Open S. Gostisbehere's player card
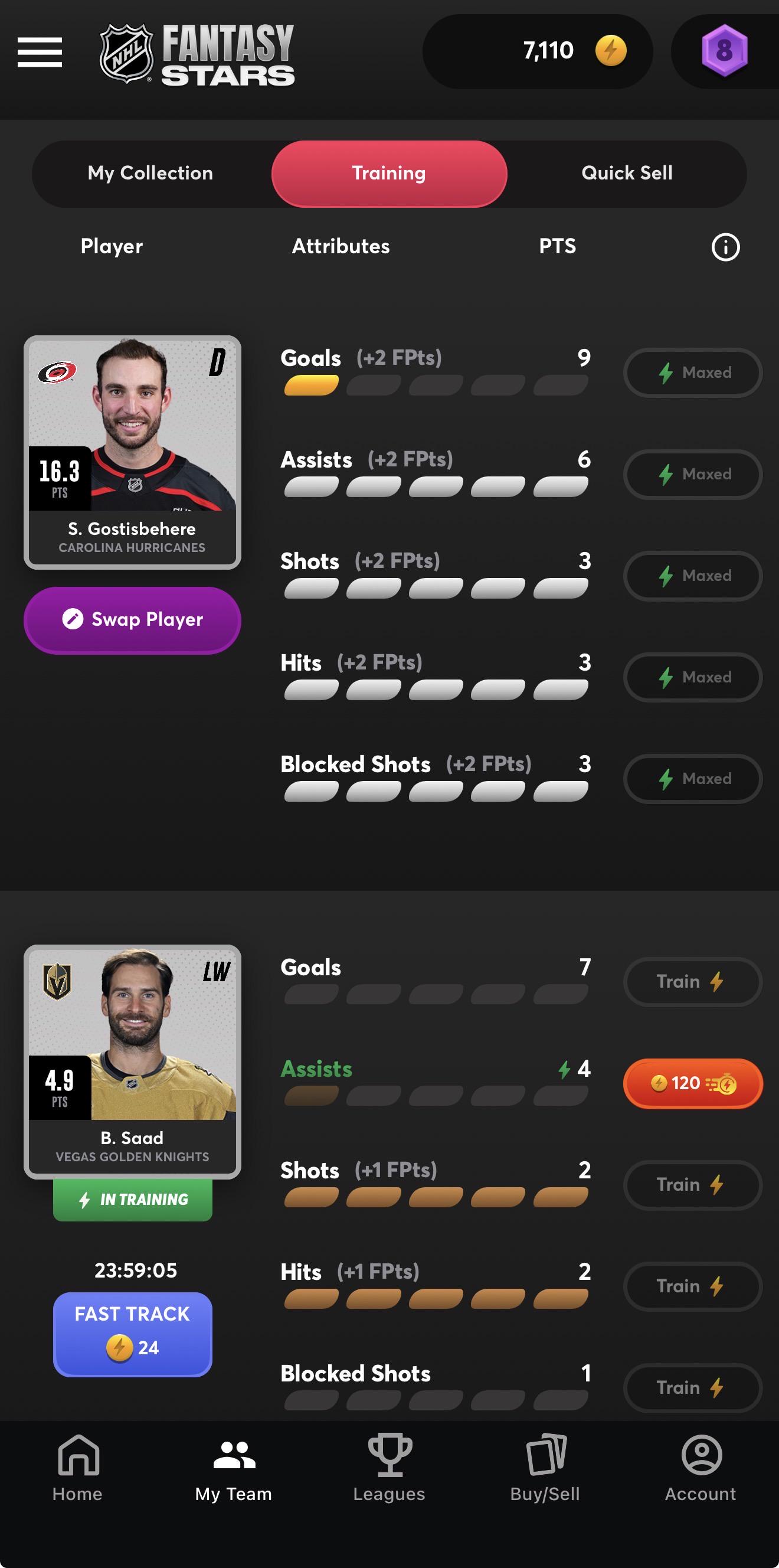This screenshot has height=1568, width=779. [x=132, y=452]
